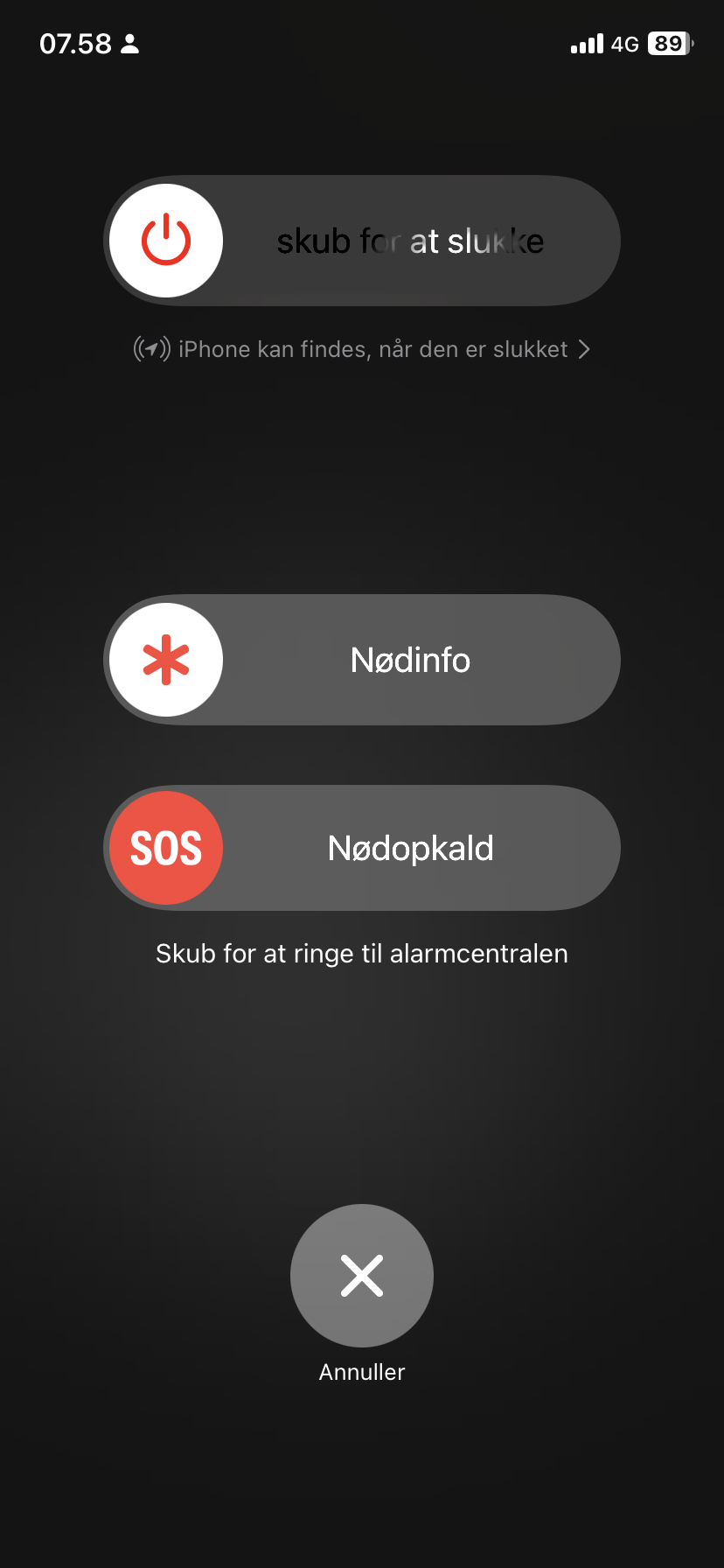Tap the red power knob on the shutdown slider
The width and height of the screenshot is (724, 1568).
click(x=166, y=241)
